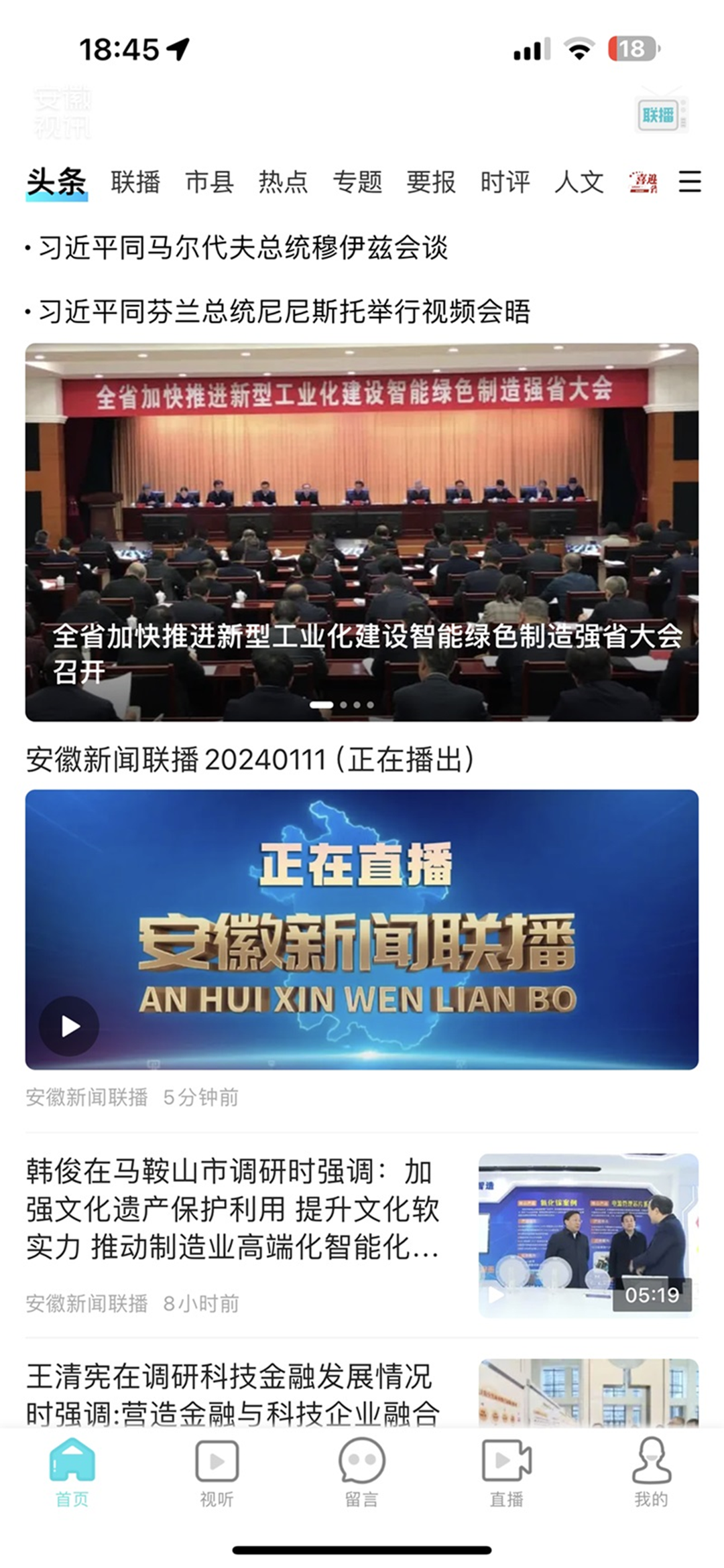Image resolution: width=724 pixels, height=1568 pixels.
Task: Open the 专题 section
Action: tap(360, 182)
